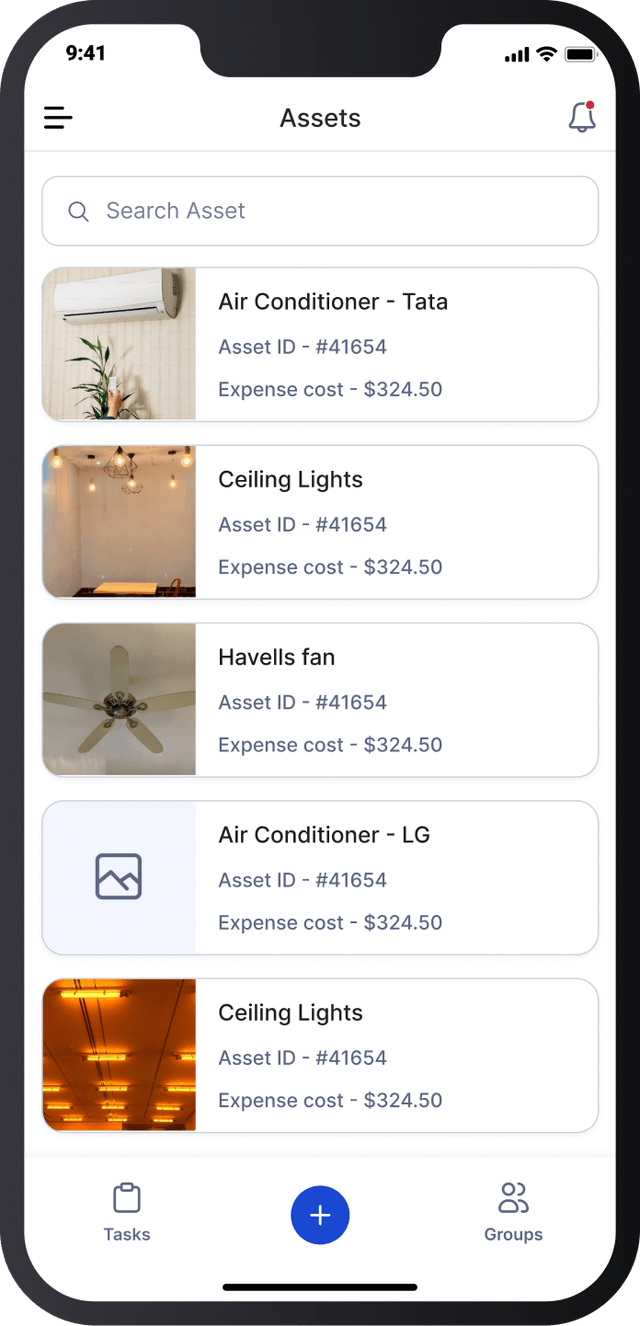Open the hamburger menu
The image size is (640, 1326).
tap(58, 118)
